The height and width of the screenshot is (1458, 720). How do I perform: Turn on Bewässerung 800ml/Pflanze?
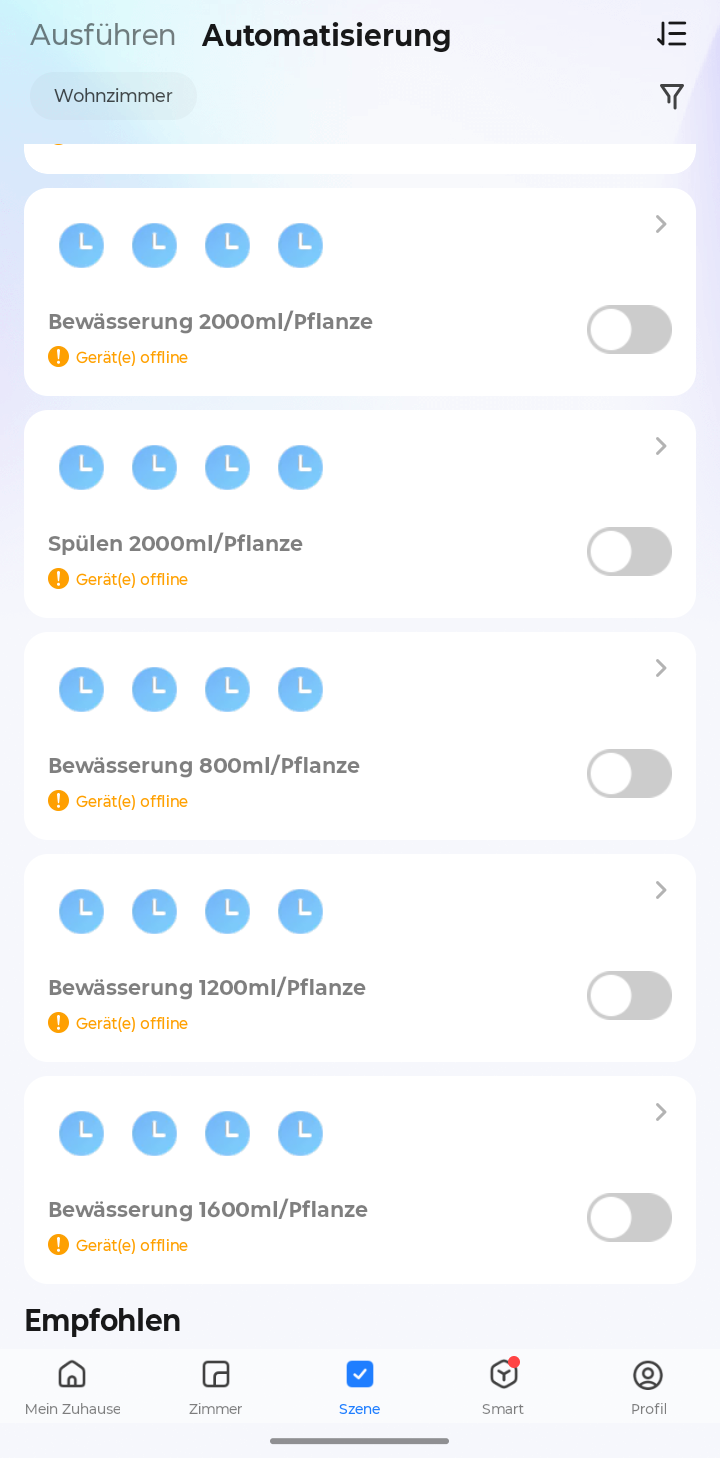(629, 773)
